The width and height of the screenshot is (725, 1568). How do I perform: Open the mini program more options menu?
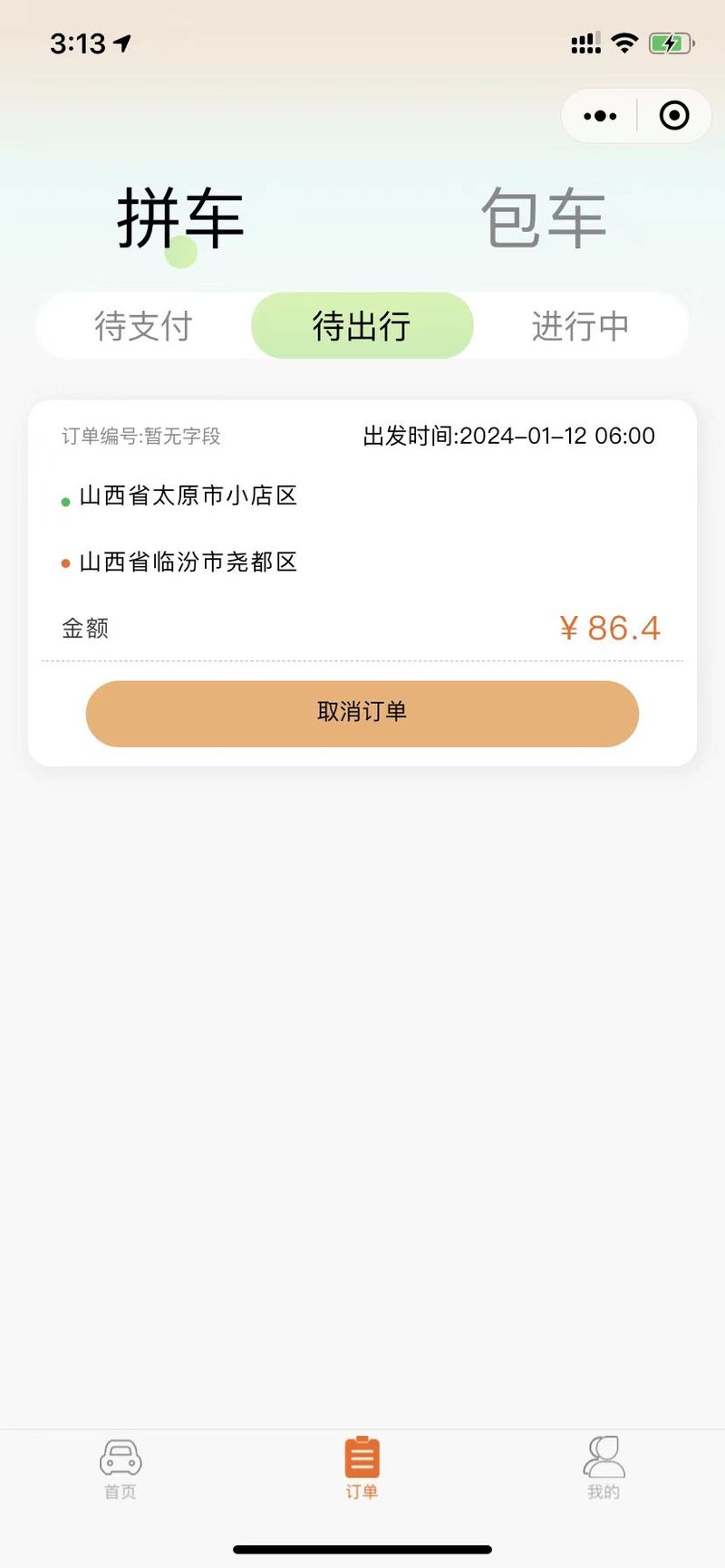600,116
